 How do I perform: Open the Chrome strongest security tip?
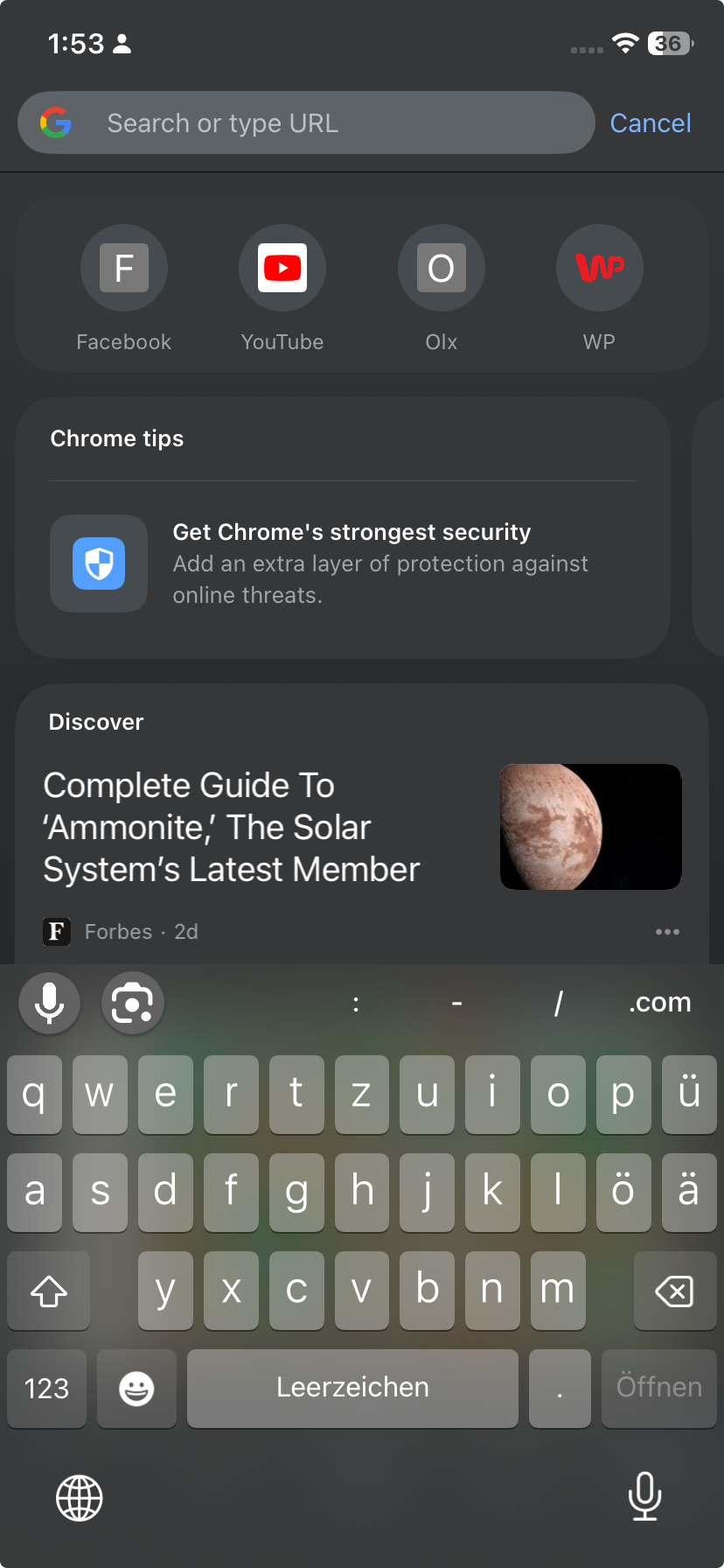[343, 563]
